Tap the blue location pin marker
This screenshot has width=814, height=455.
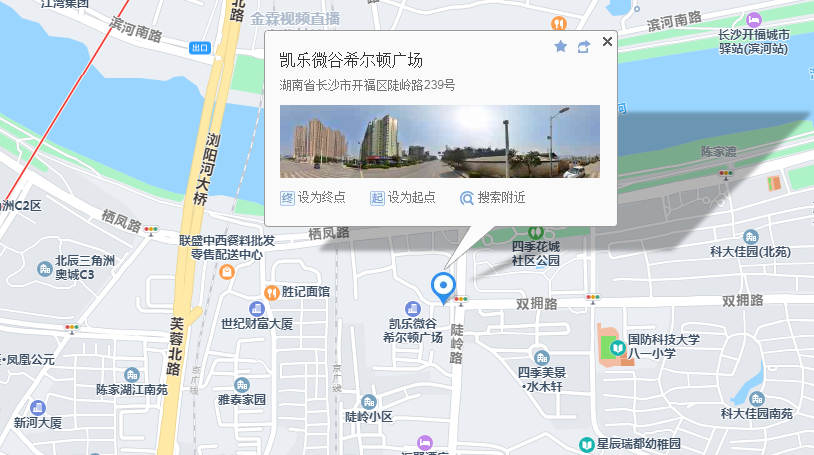pyautogui.click(x=443, y=286)
